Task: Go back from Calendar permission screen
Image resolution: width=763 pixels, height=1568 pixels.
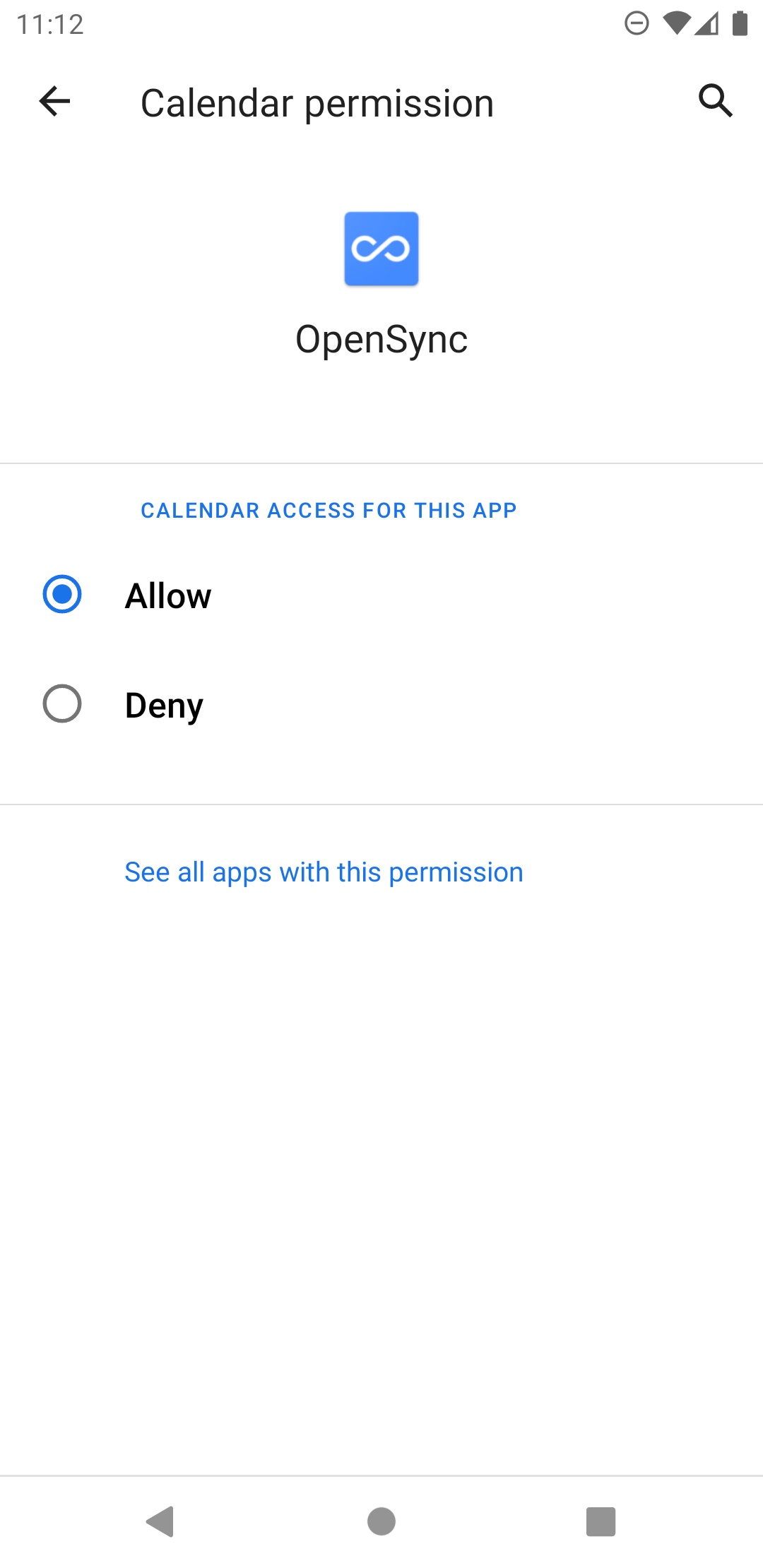Action: coord(54,101)
